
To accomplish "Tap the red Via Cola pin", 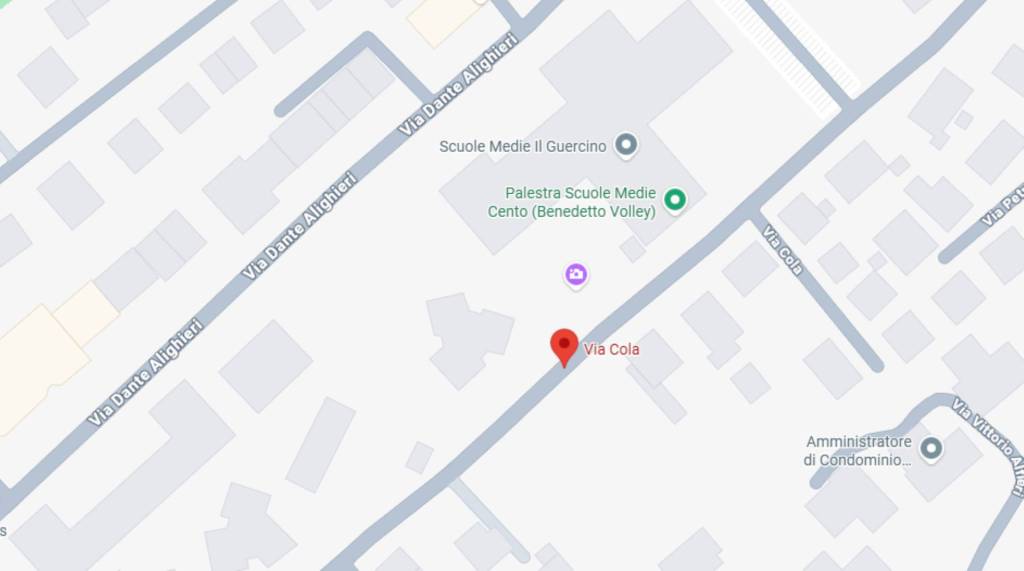I will click(x=565, y=346).
